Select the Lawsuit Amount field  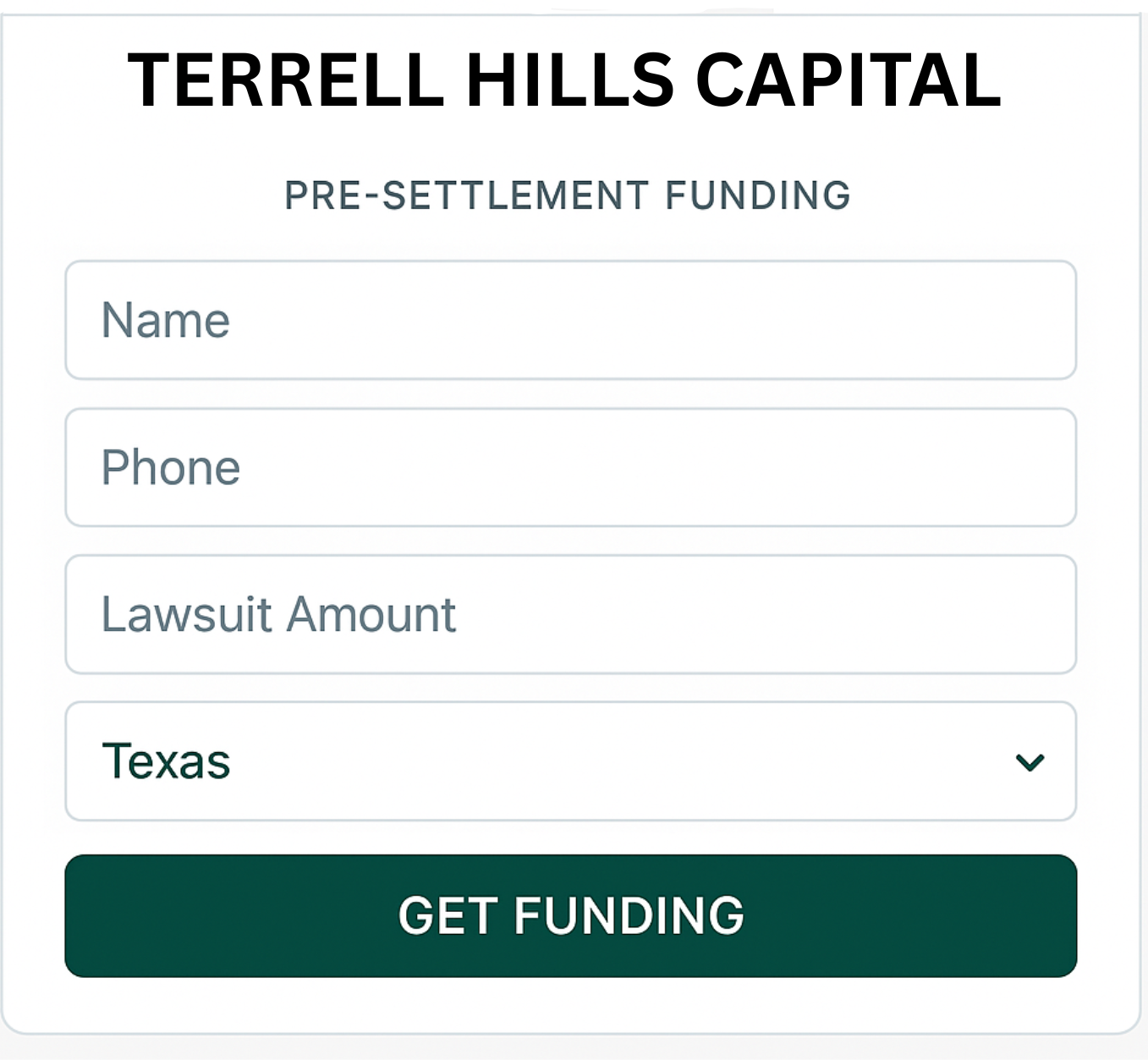click(x=571, y=614)
